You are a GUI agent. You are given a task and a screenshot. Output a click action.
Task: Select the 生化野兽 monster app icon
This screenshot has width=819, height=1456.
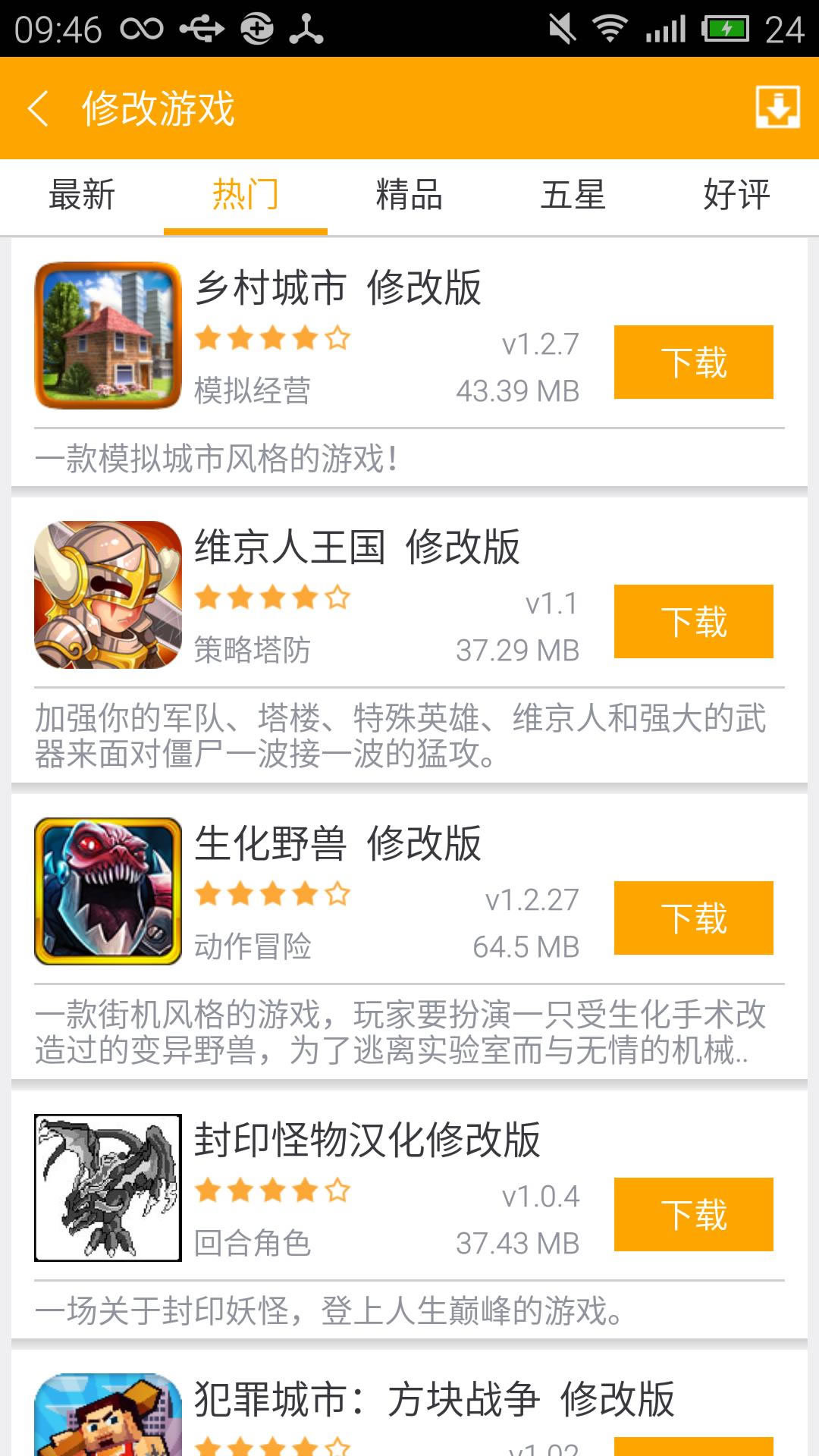click(106, 890)
